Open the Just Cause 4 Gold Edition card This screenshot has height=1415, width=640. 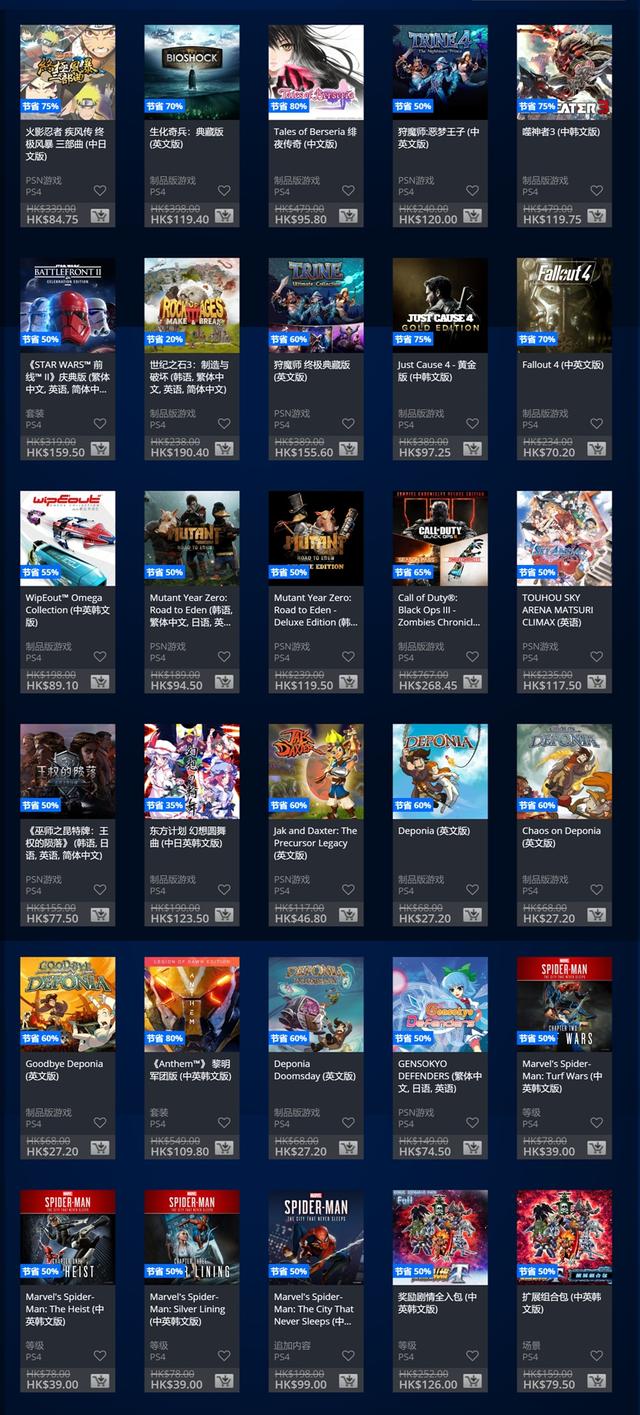440,305
